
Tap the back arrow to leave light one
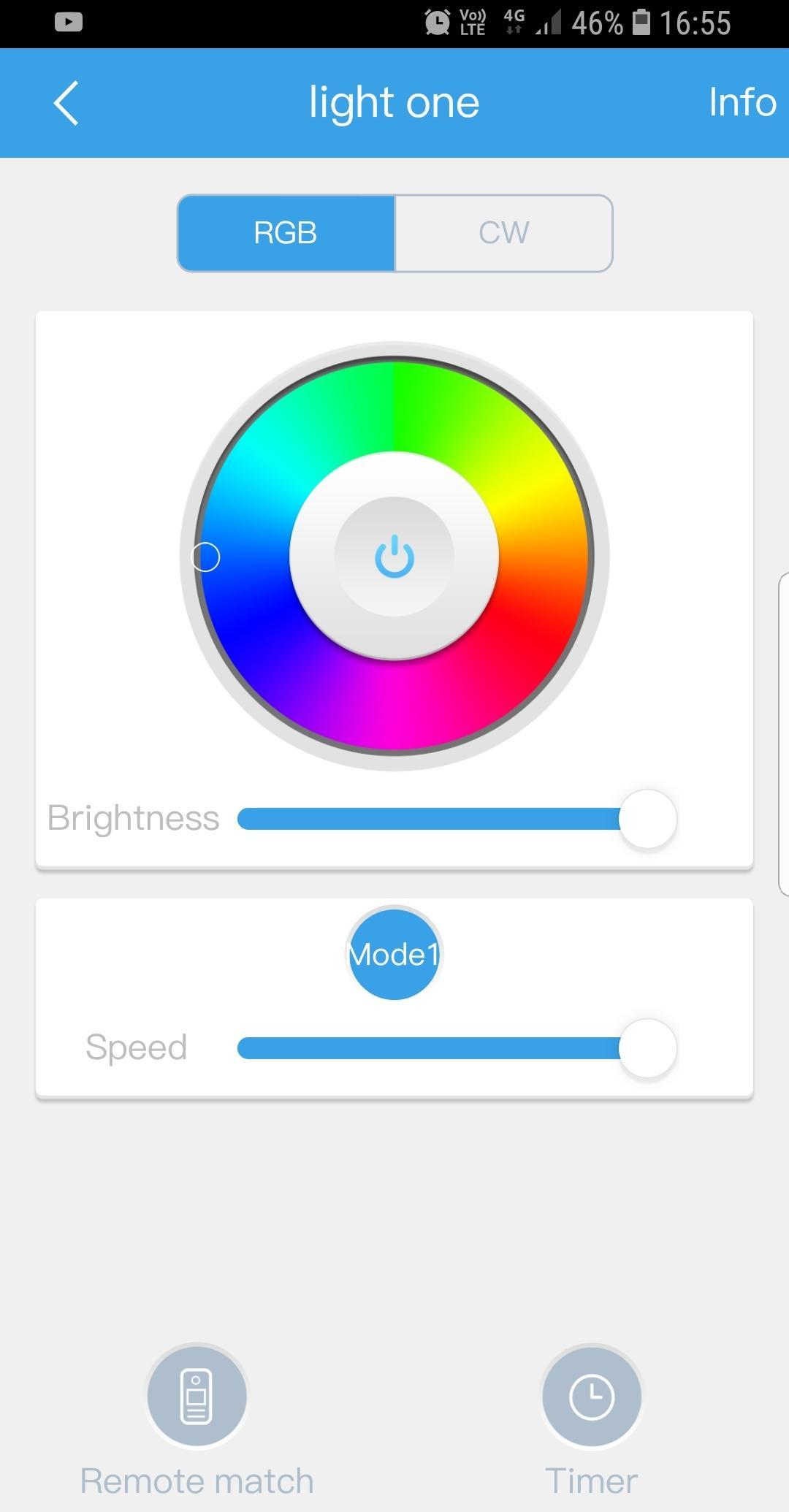(x=66, y=102)
